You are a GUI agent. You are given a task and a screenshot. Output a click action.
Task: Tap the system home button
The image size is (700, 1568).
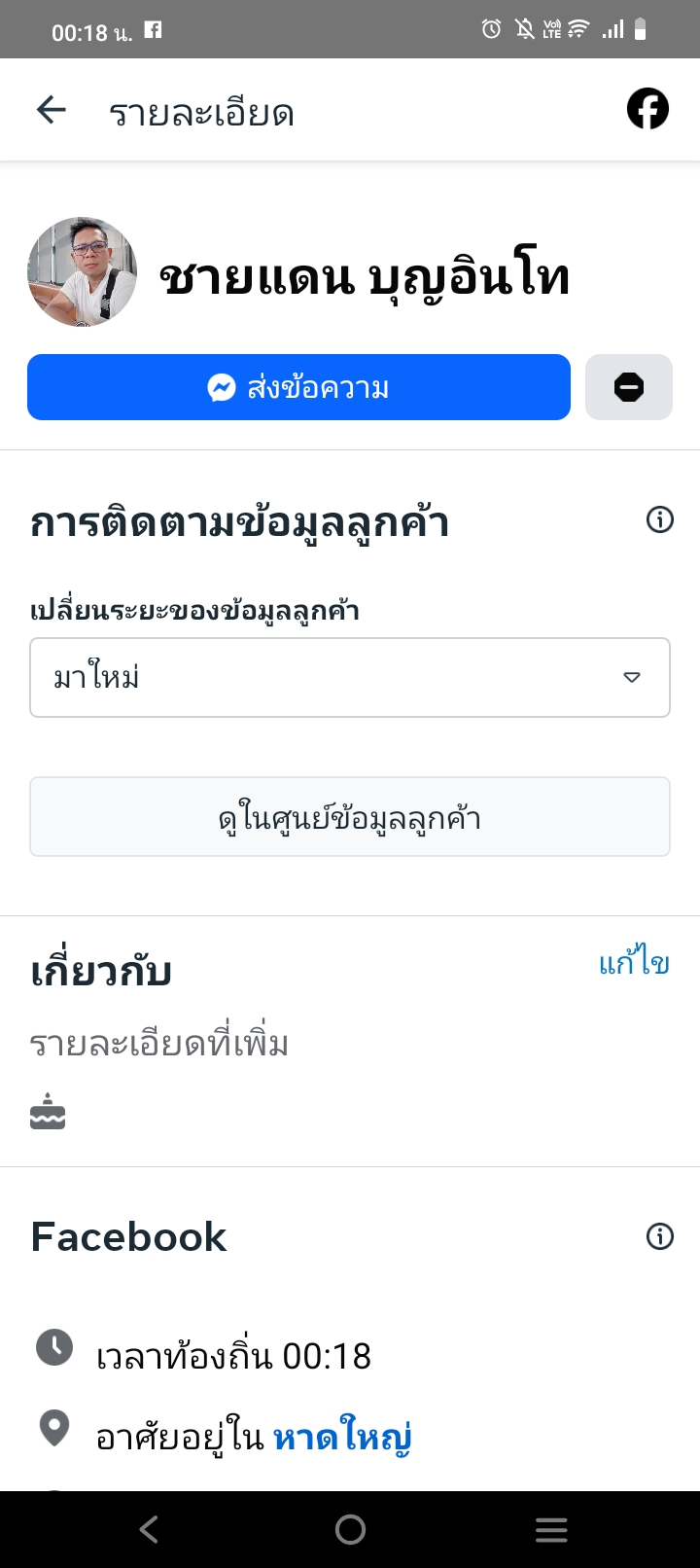pos(350,1529)
